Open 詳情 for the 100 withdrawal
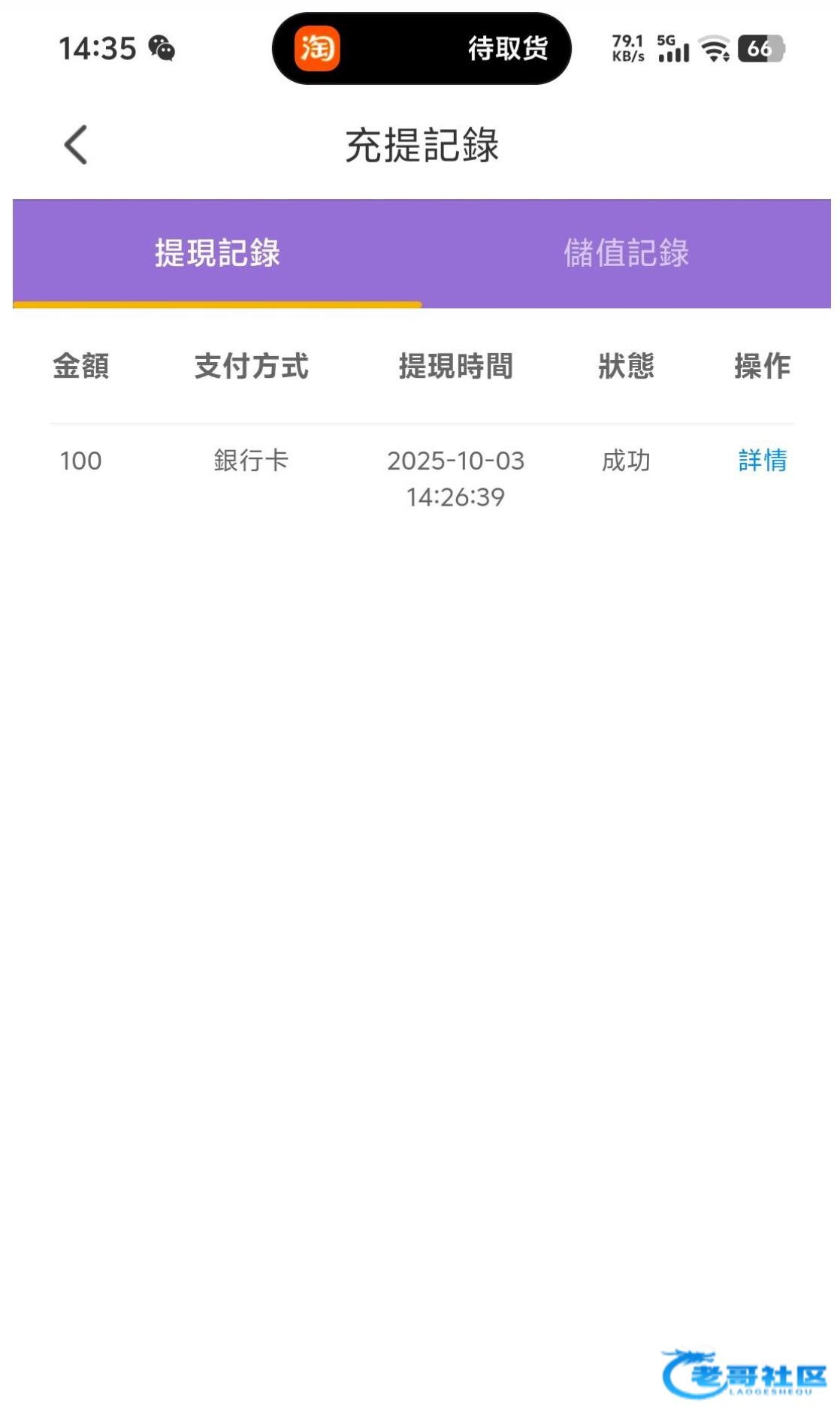This screenshot has width=840, height=1420. click(762, 460)
